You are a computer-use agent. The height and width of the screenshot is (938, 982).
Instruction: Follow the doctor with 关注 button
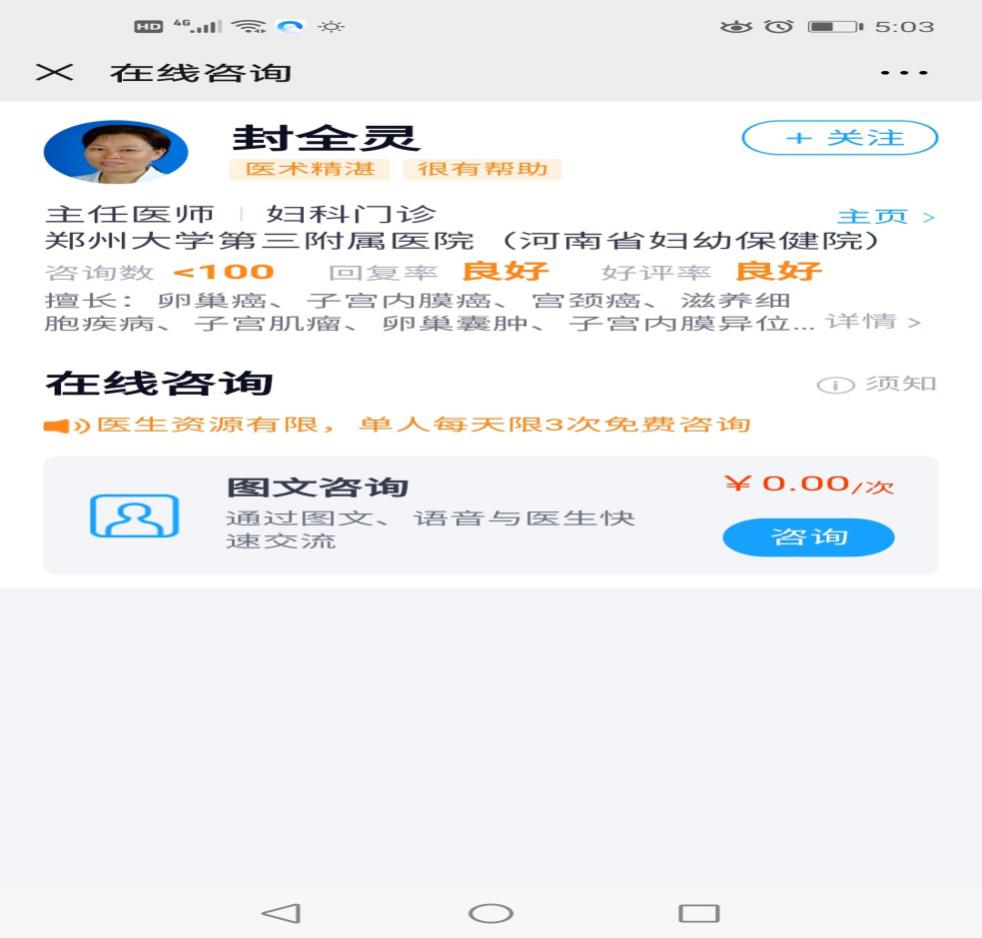click(x=840, y=139)
